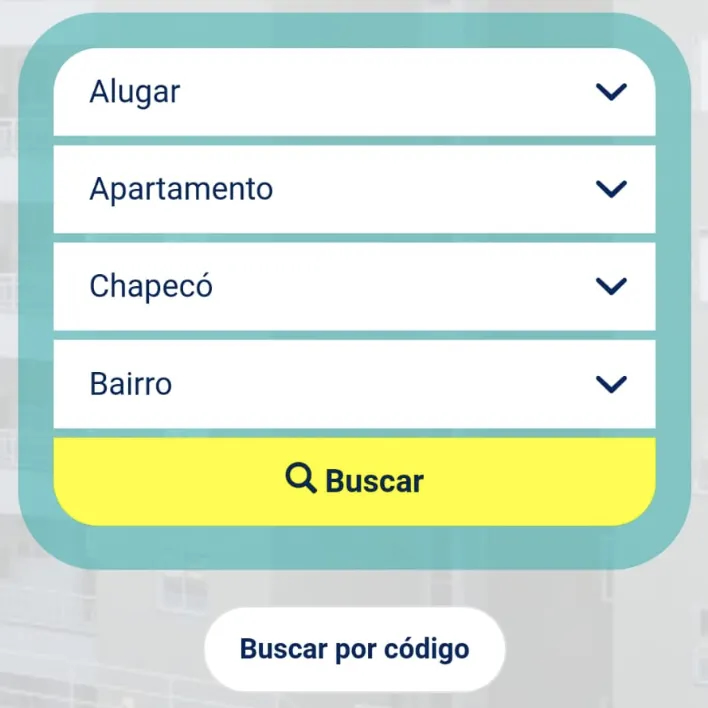Select a neighborhood in the Bairro dropdown

[354, 384]
